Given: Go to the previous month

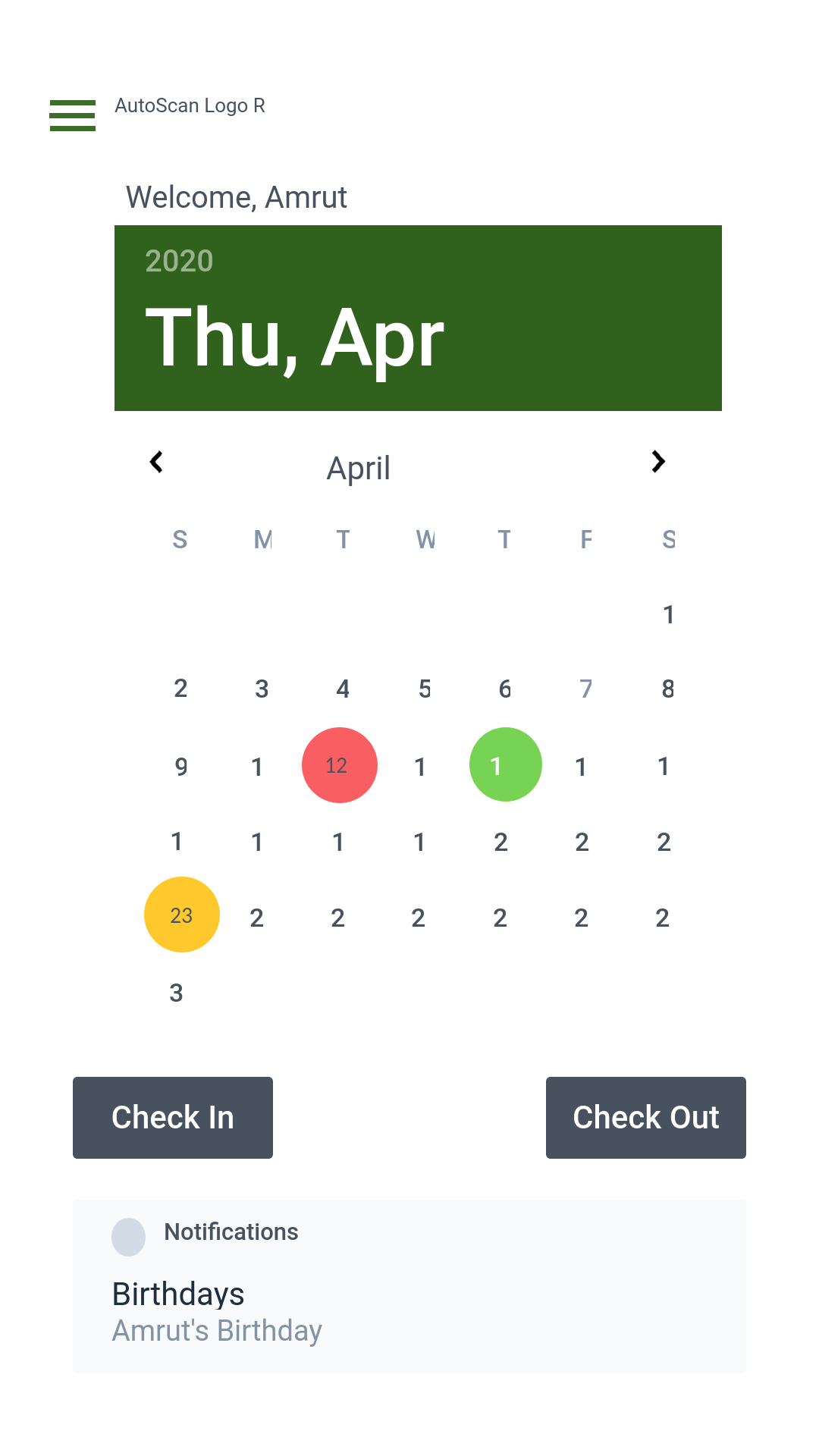Looking at the screenshot, I should tap(156, 462).
